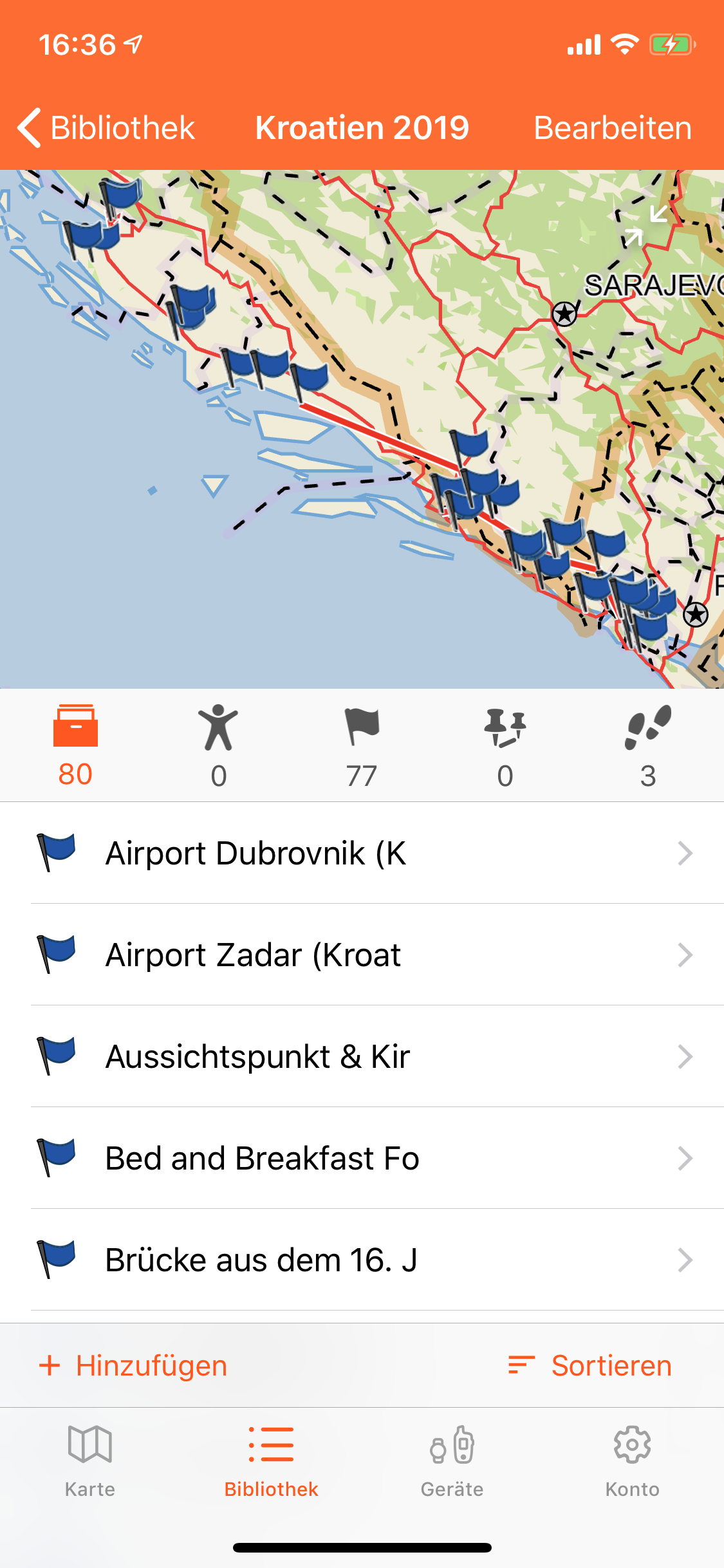Viewport: 724px width, 1568px height.
Task: Open the Airport Dubrovnik waypoint
Action: click(362, 853)
